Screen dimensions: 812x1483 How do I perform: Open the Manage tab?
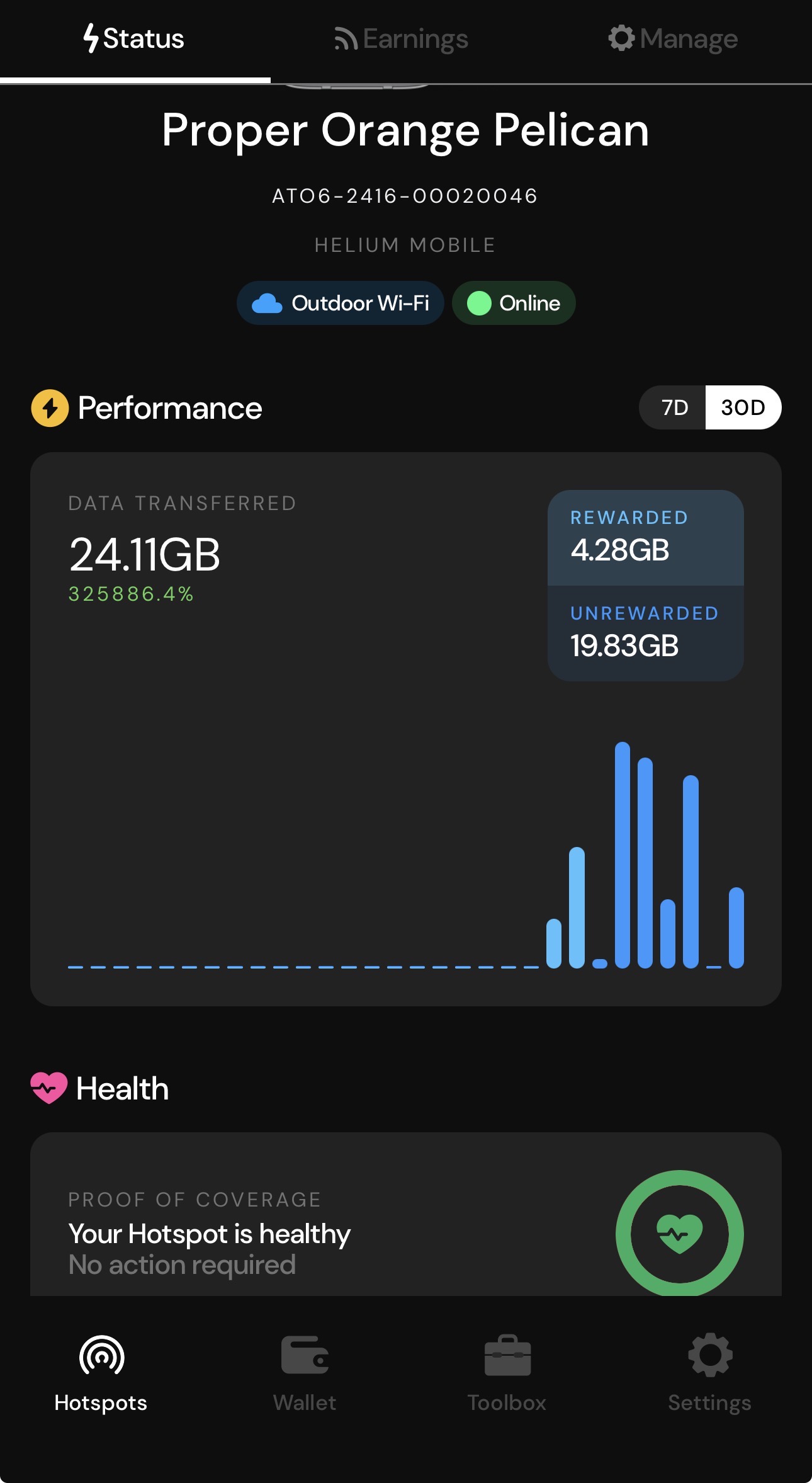pos(673,39)
